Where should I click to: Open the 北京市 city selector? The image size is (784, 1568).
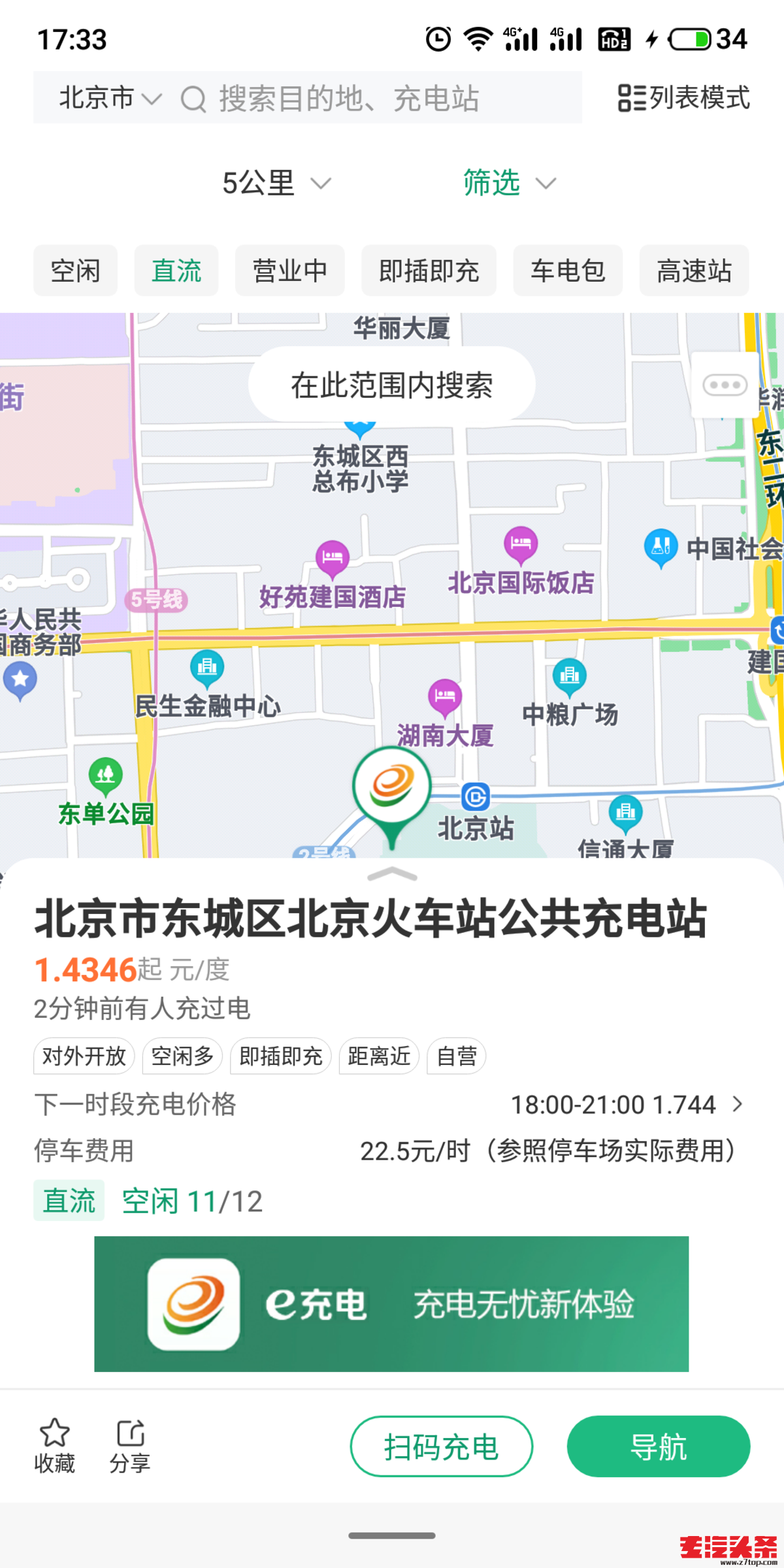[109, 98]
